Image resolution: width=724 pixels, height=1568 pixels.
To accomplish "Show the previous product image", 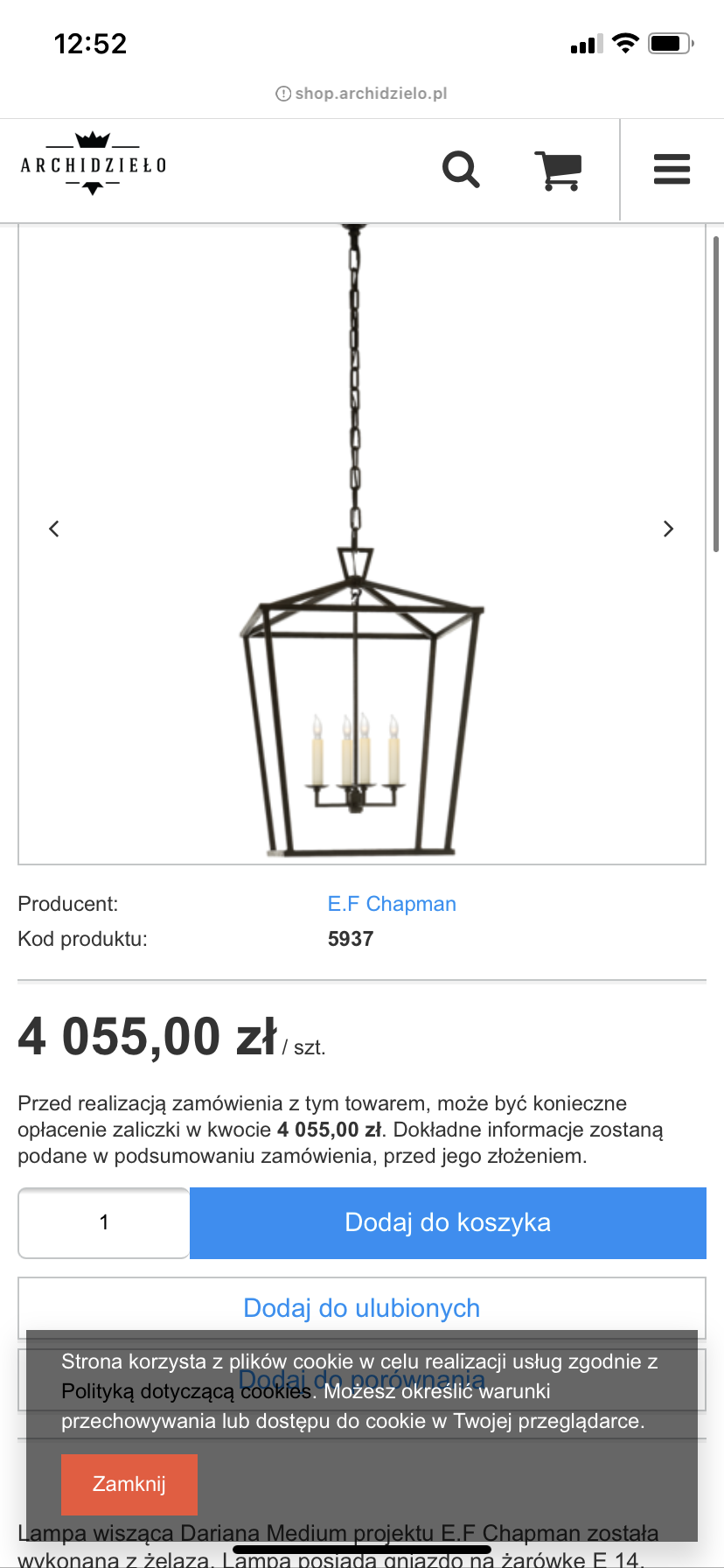I will (54, 528).
